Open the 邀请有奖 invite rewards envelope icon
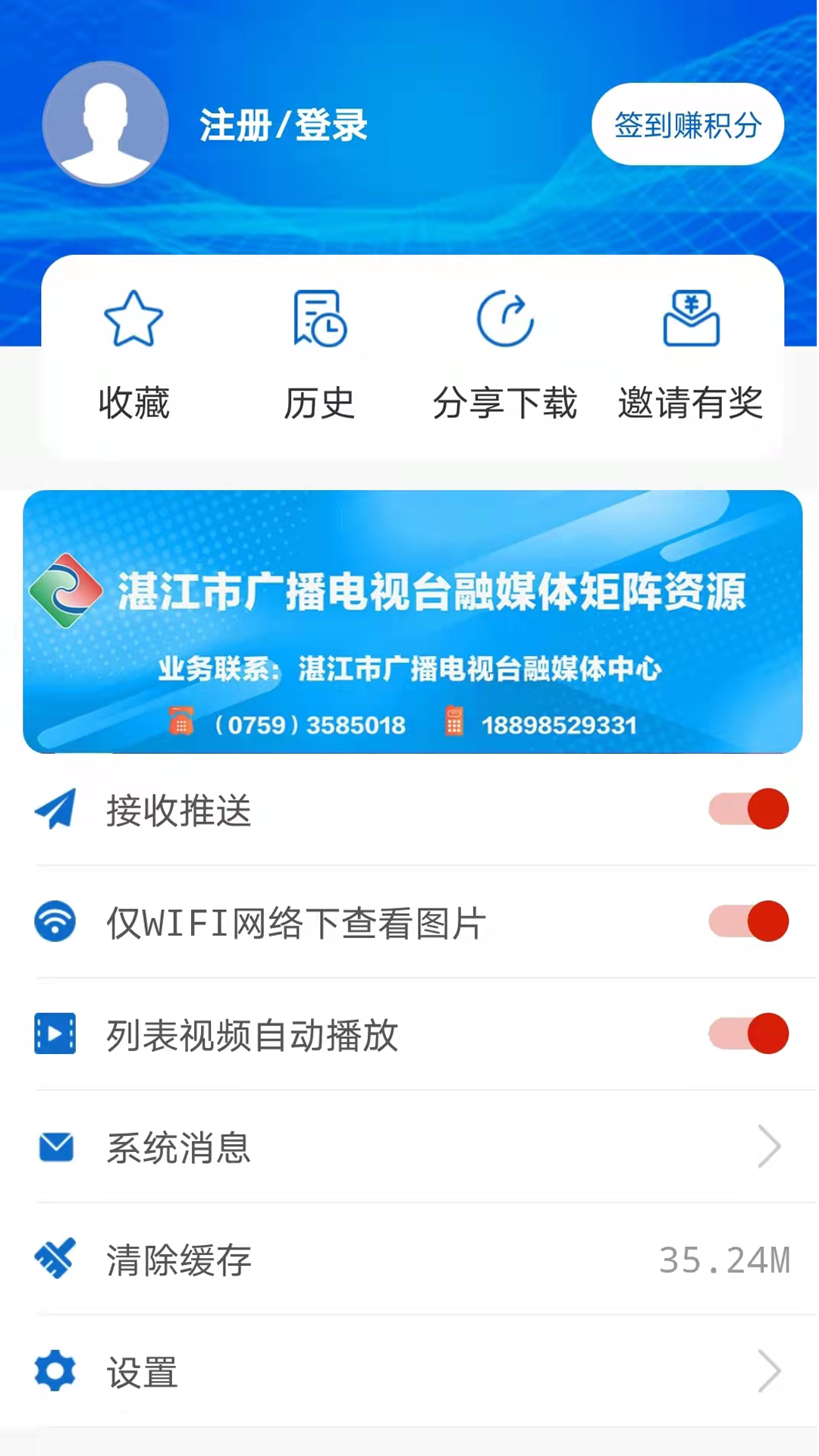This screenshot has height=1456, width=819. tap(692, 317)
